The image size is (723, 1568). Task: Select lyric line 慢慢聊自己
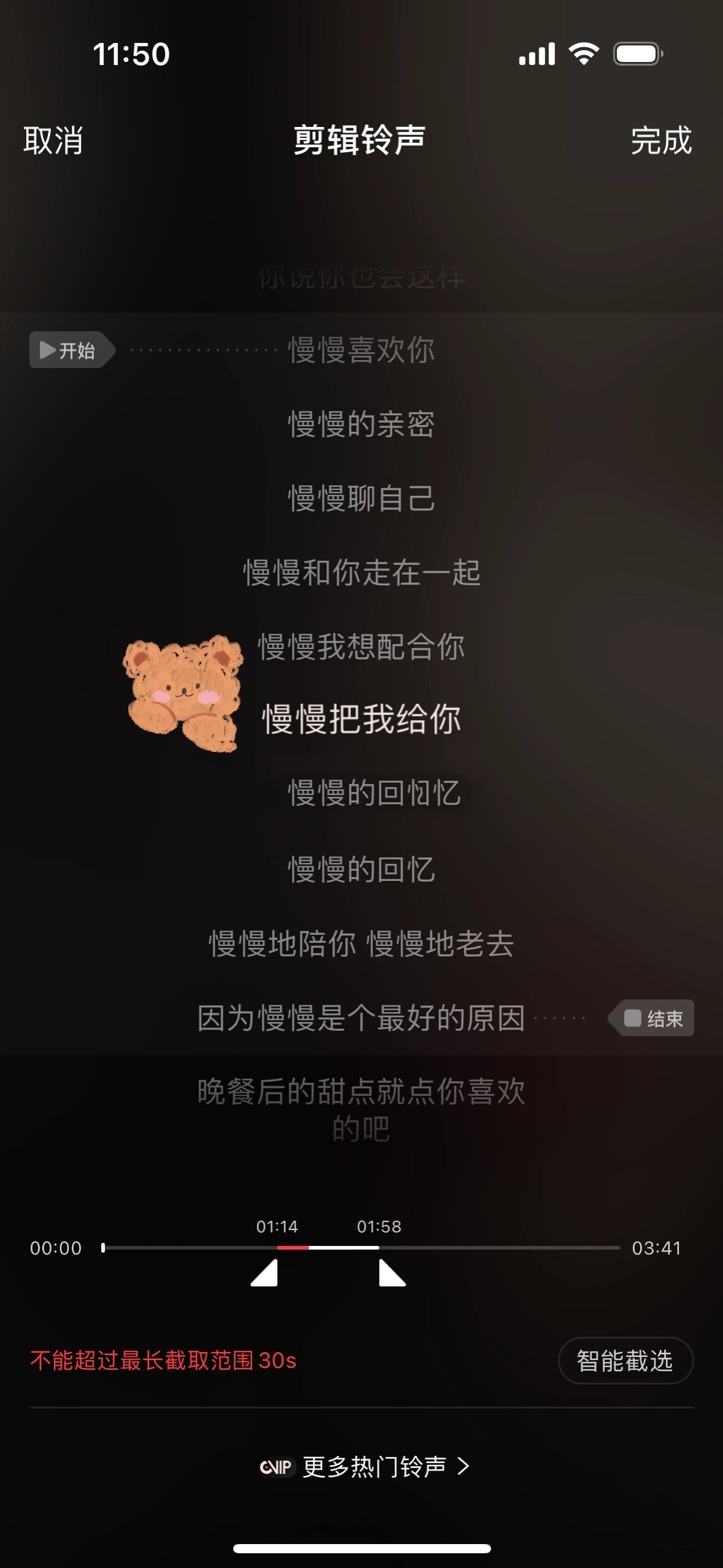coord(361,498)
